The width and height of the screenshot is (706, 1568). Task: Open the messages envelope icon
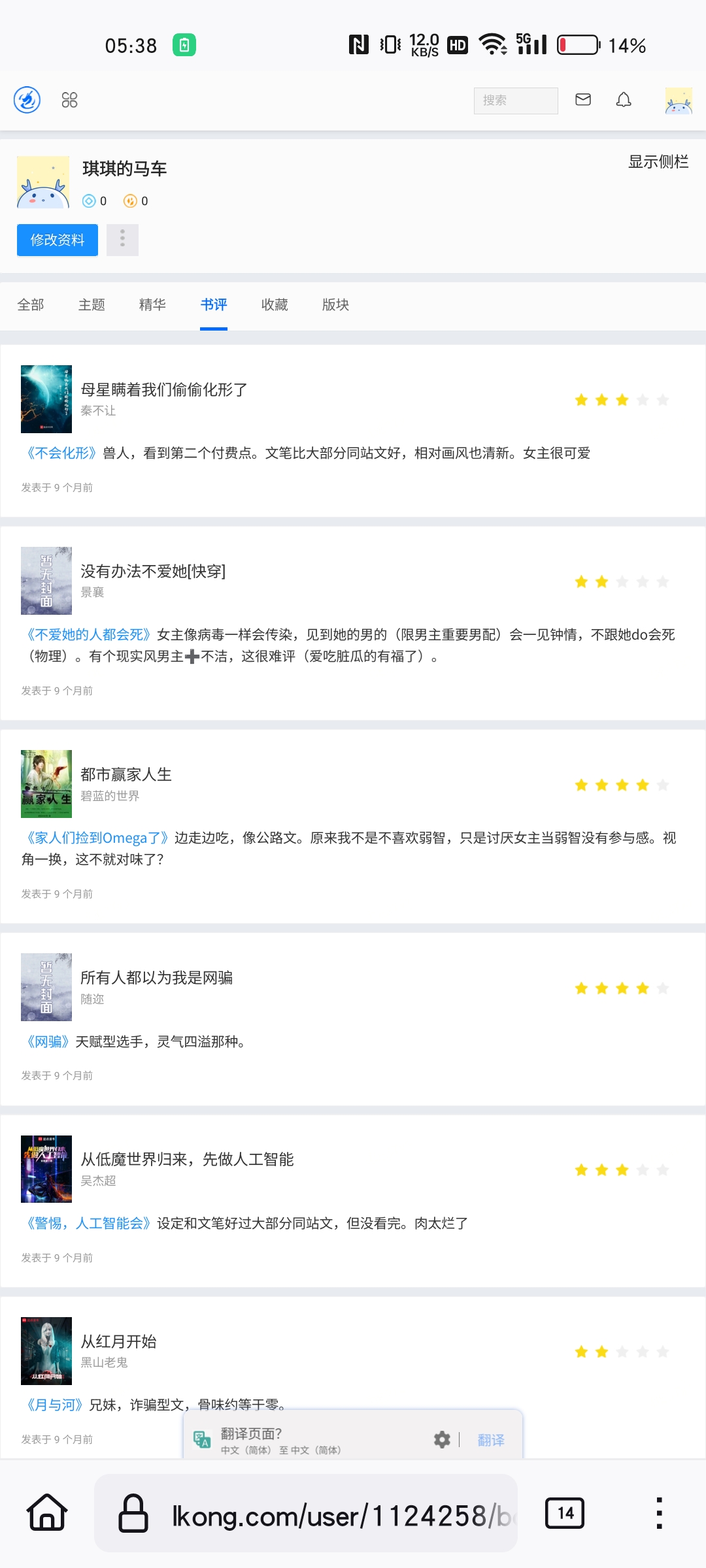pos(583,99)
